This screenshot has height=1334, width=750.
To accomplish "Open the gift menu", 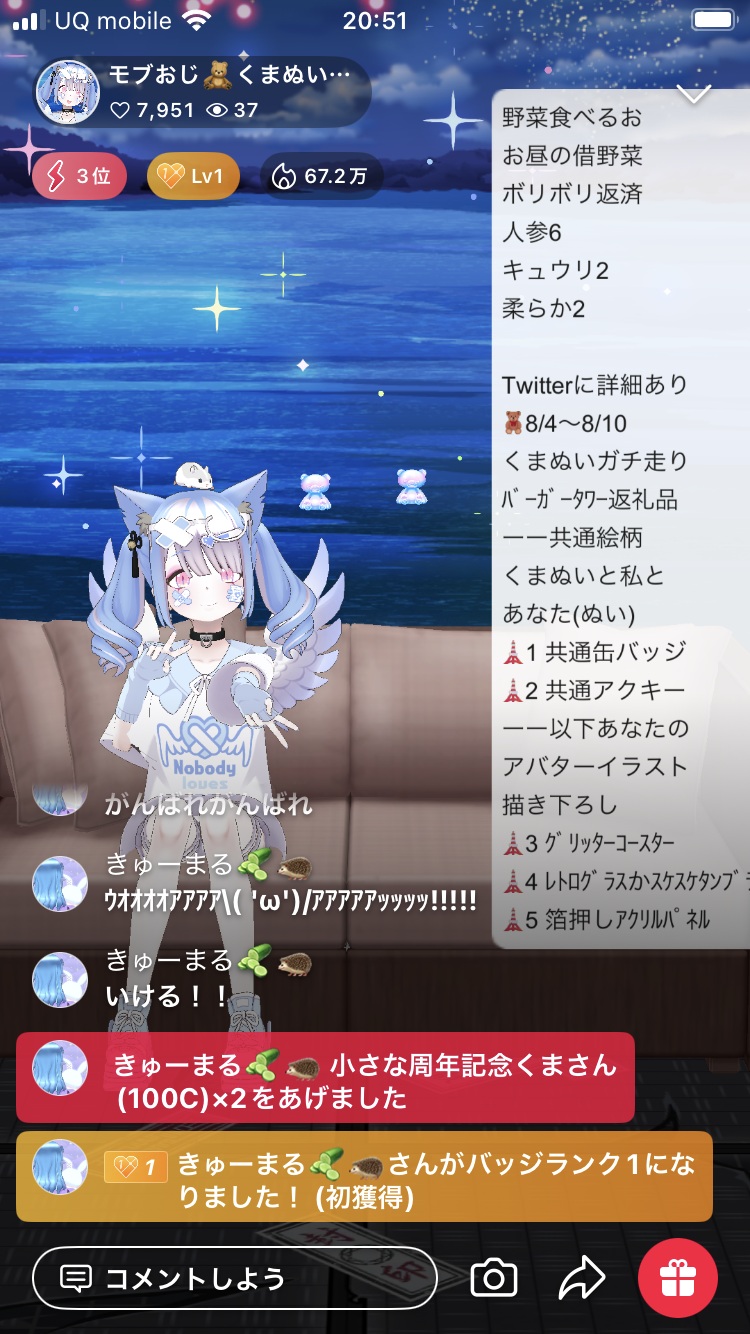I will 678,1278.
